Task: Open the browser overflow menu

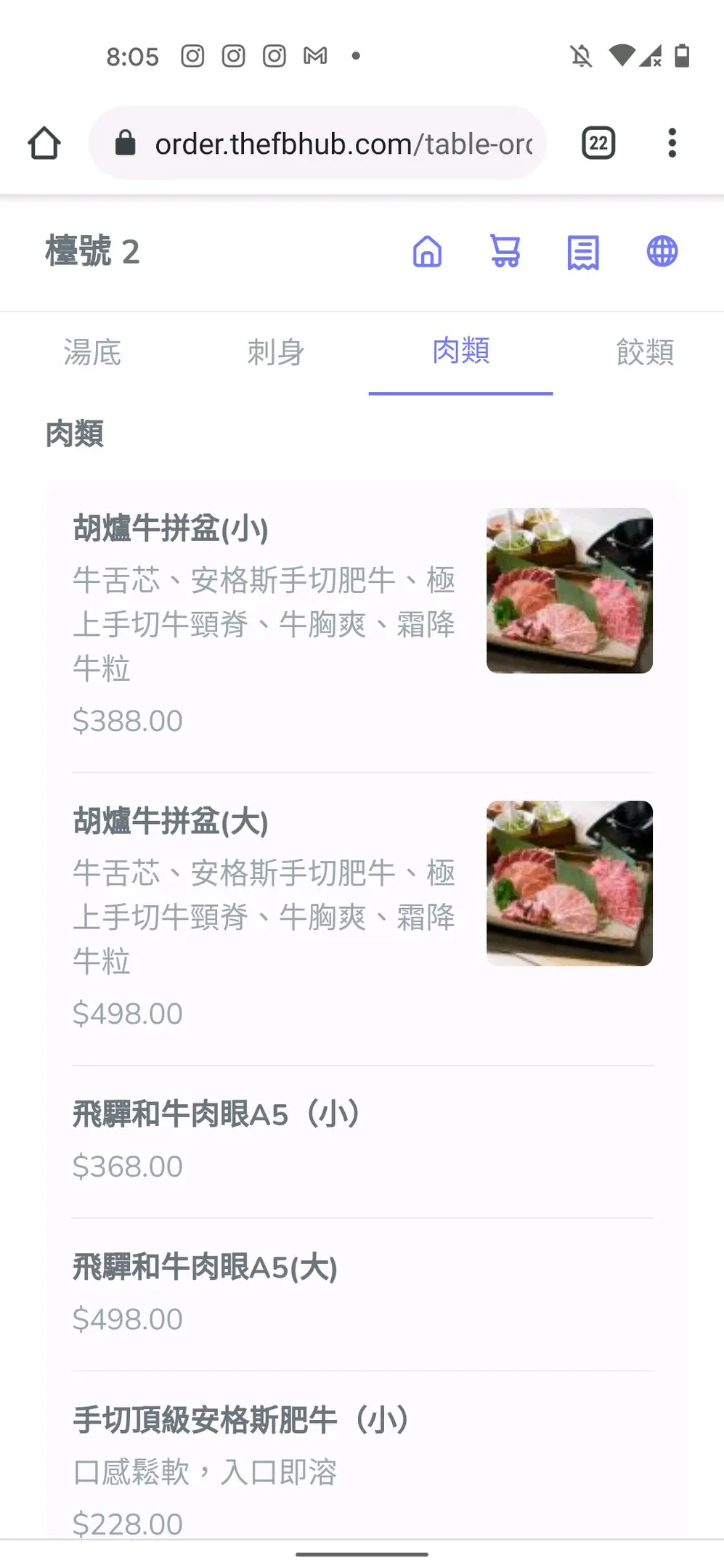Action: click(672, 143)
